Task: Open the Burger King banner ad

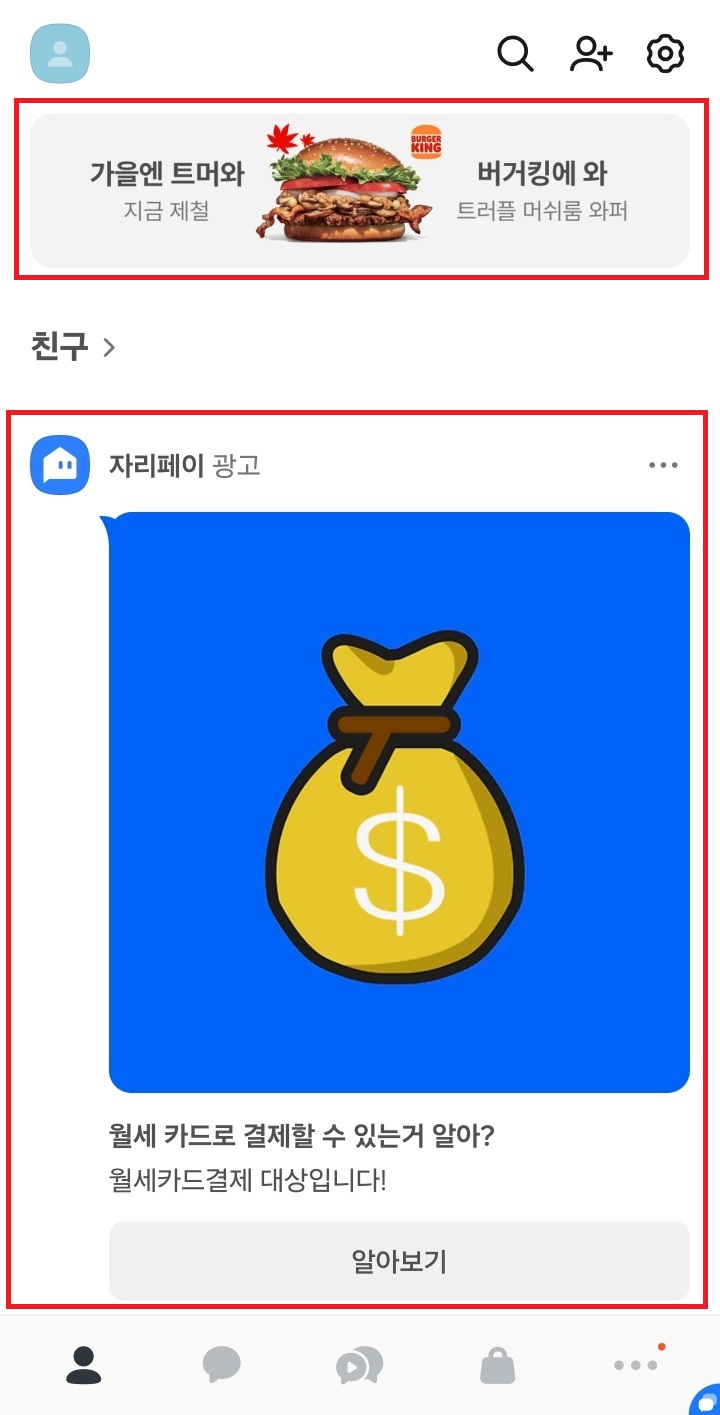Action: coord(360,189)
